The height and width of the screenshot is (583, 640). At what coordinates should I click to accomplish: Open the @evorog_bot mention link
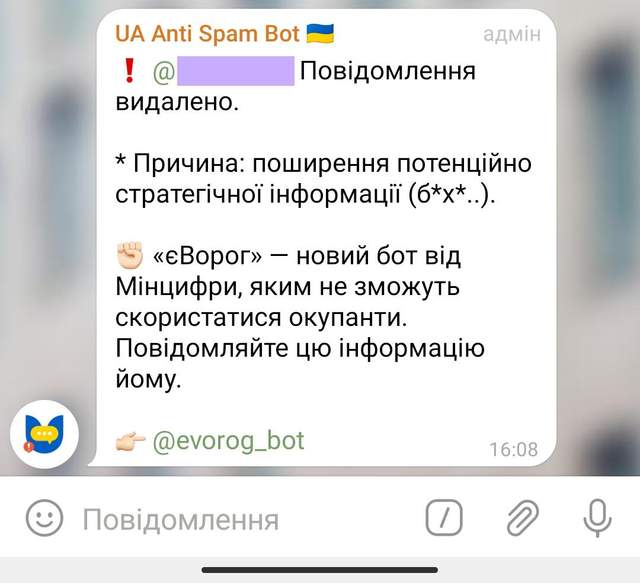tap(228, 441)
